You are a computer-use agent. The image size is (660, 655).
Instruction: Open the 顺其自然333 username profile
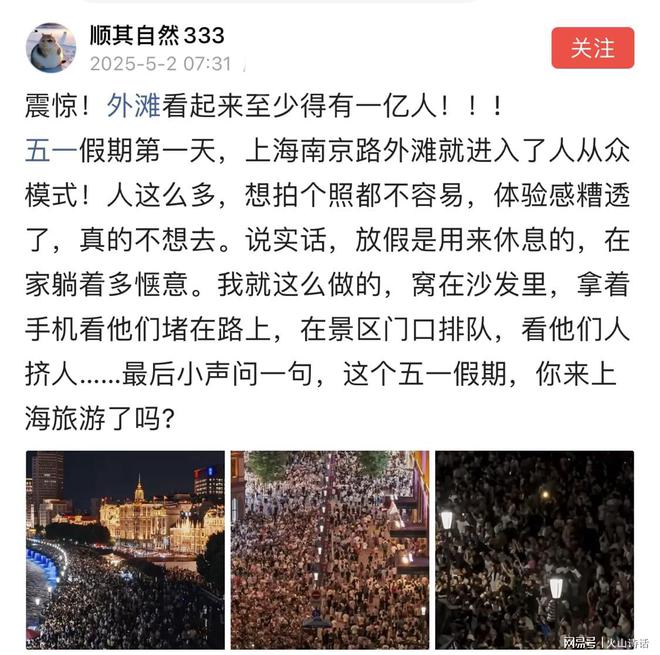point(155,36)
